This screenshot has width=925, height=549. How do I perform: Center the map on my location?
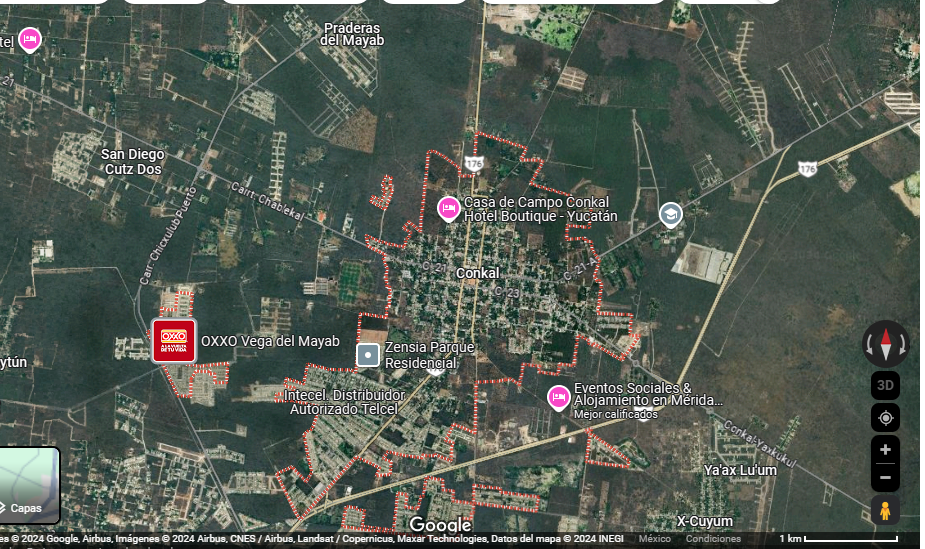coord(885,418)
